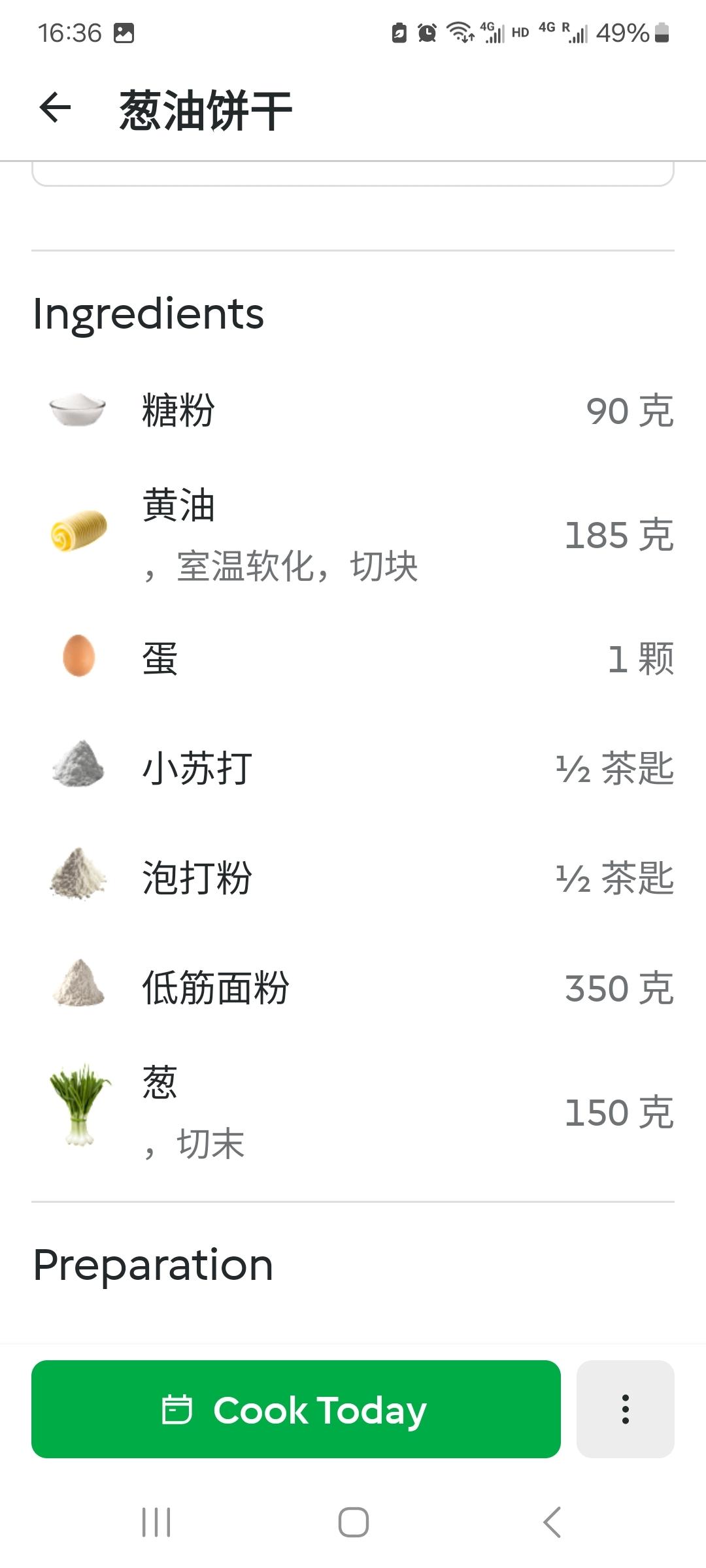
Task: Open the three-dot more options menu
Action: point(625,1409)
